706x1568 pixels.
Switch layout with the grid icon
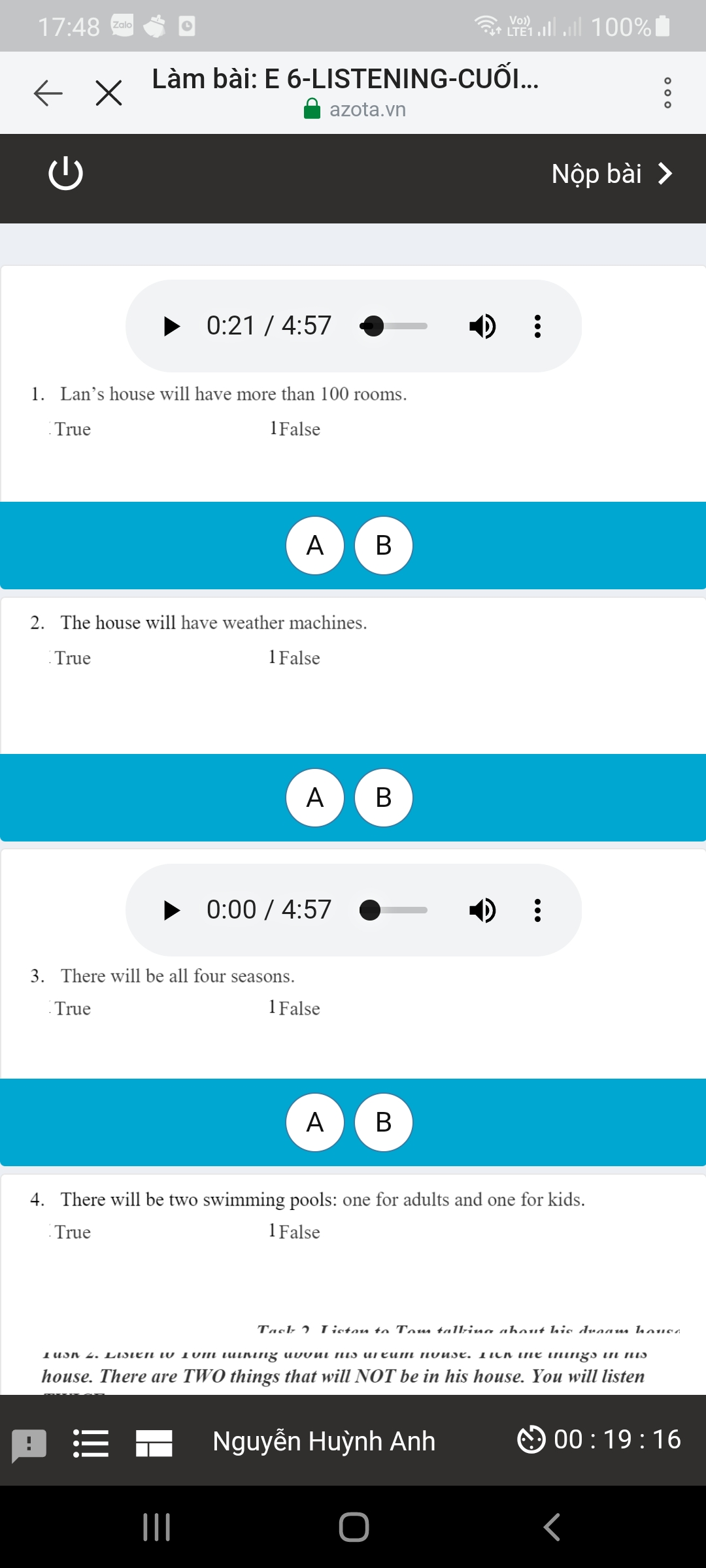point(154,1443)
